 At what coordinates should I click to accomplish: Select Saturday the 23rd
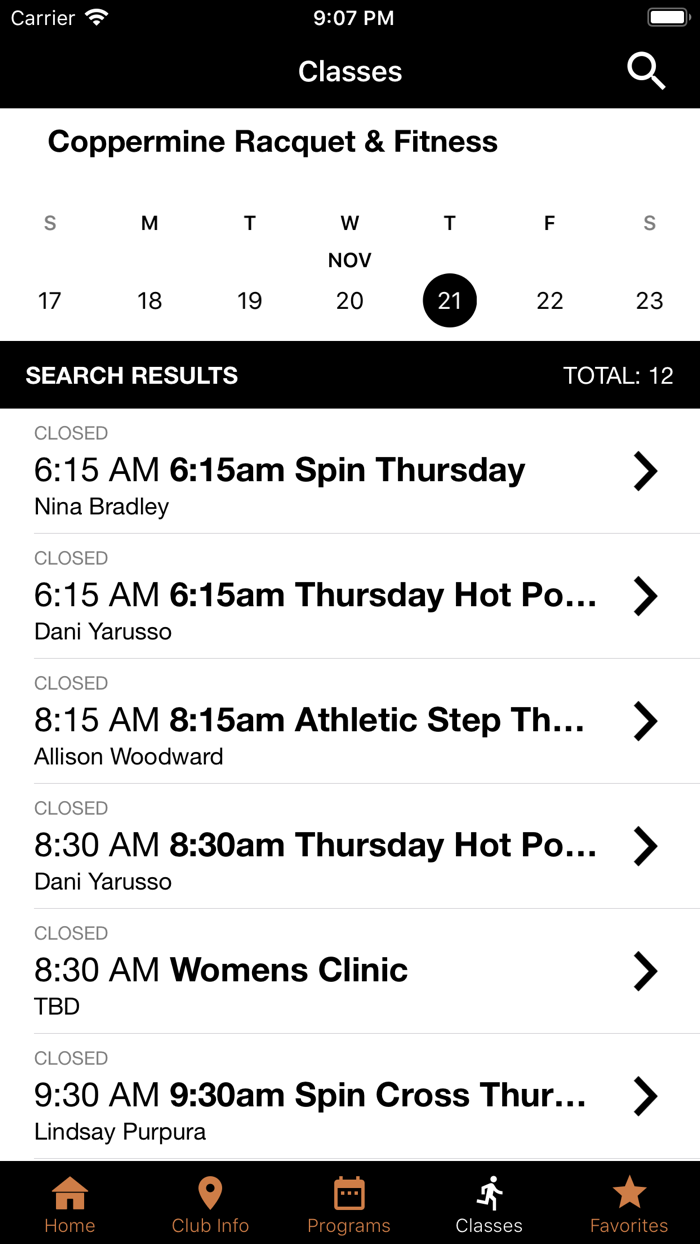tap(650, 301)
